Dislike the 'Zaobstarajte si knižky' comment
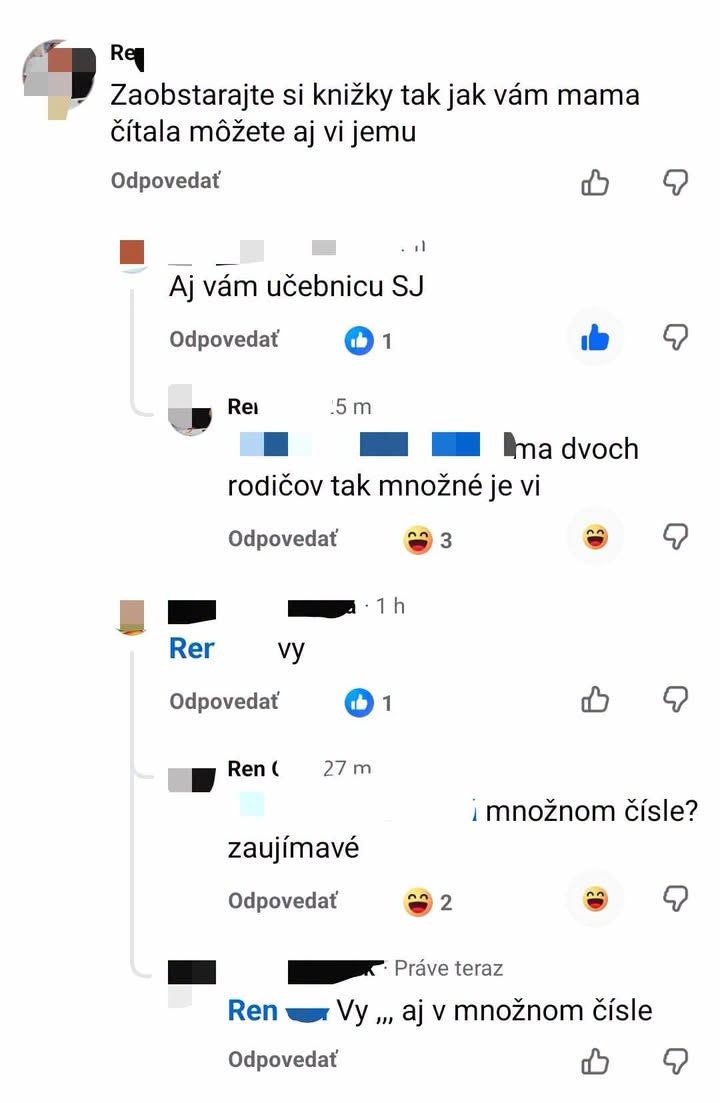Image resolution: width=720 pixels, height=1103 pixels. click(x=676, y=182)
